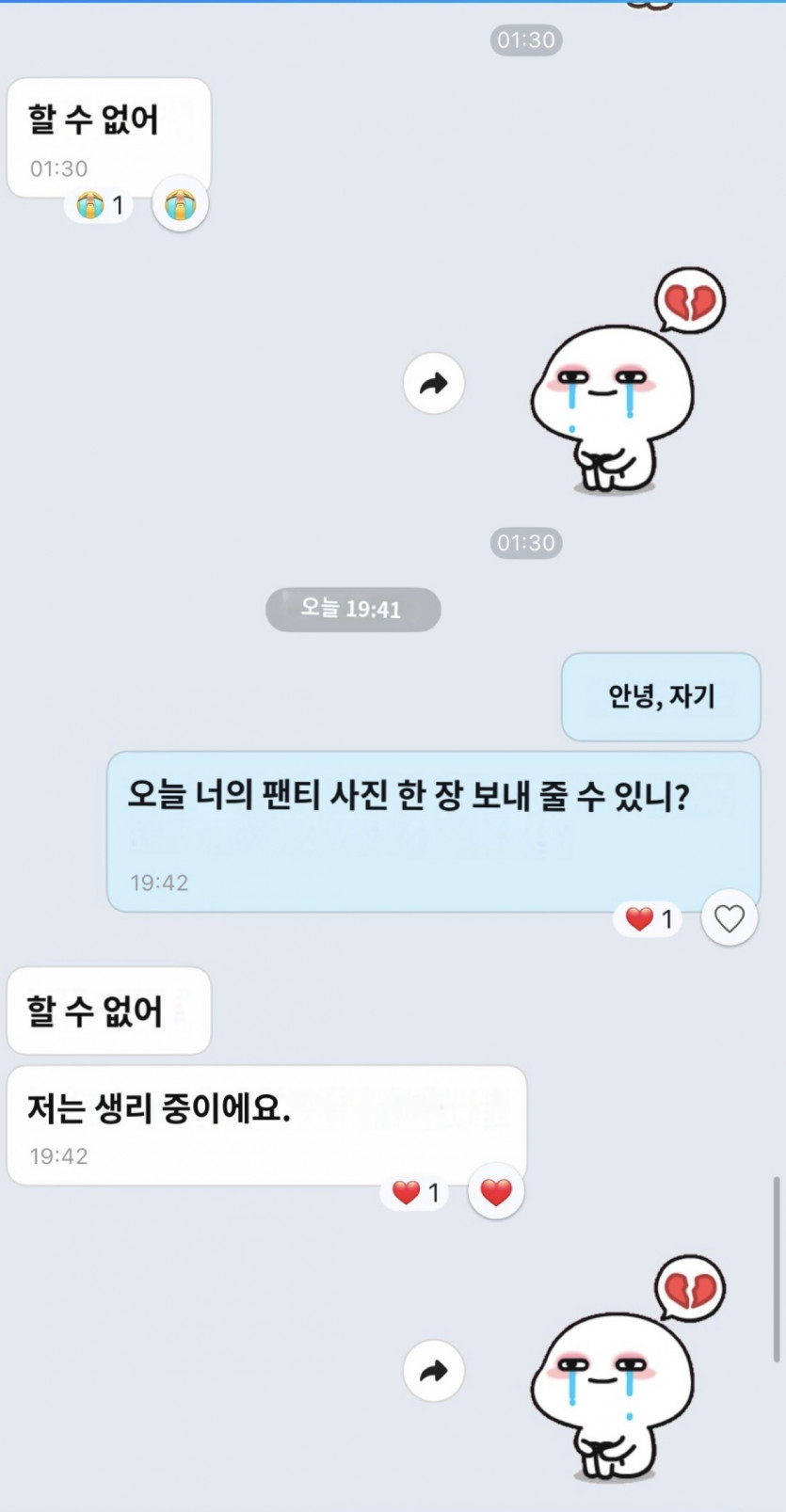The image size is (786, 1512).
Task: Tap the crying emoji reaction button
Action: (180, 203)
